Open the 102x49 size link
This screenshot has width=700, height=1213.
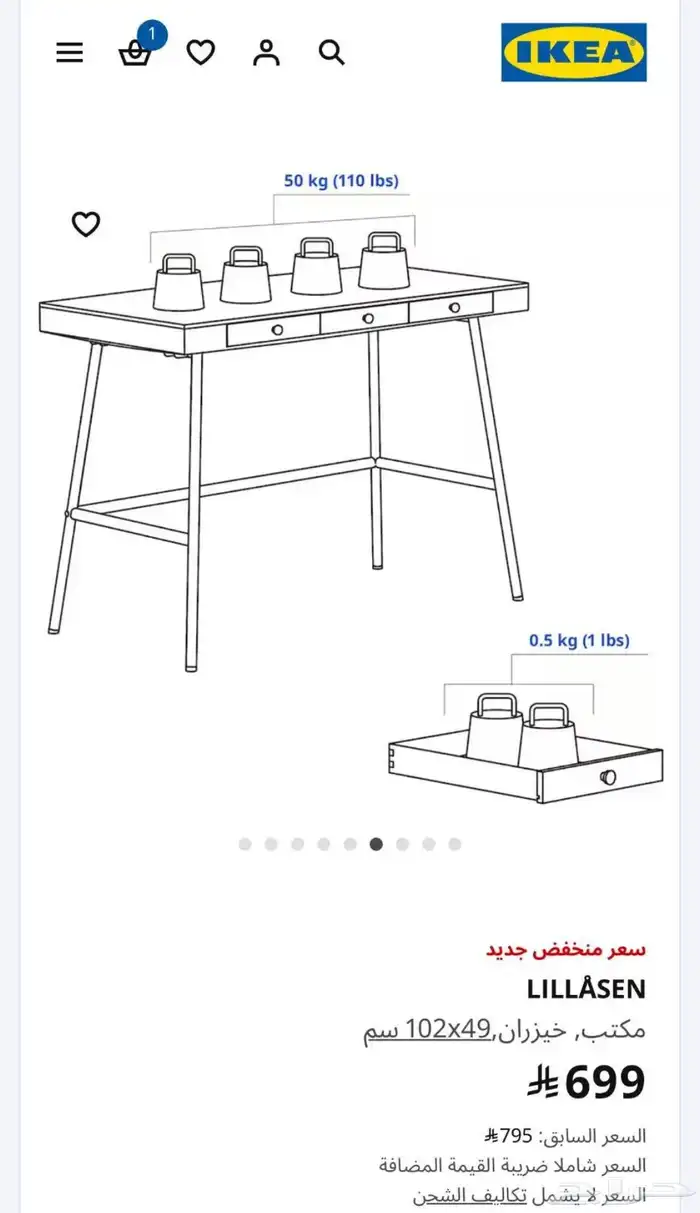[x=447, y=1030]
